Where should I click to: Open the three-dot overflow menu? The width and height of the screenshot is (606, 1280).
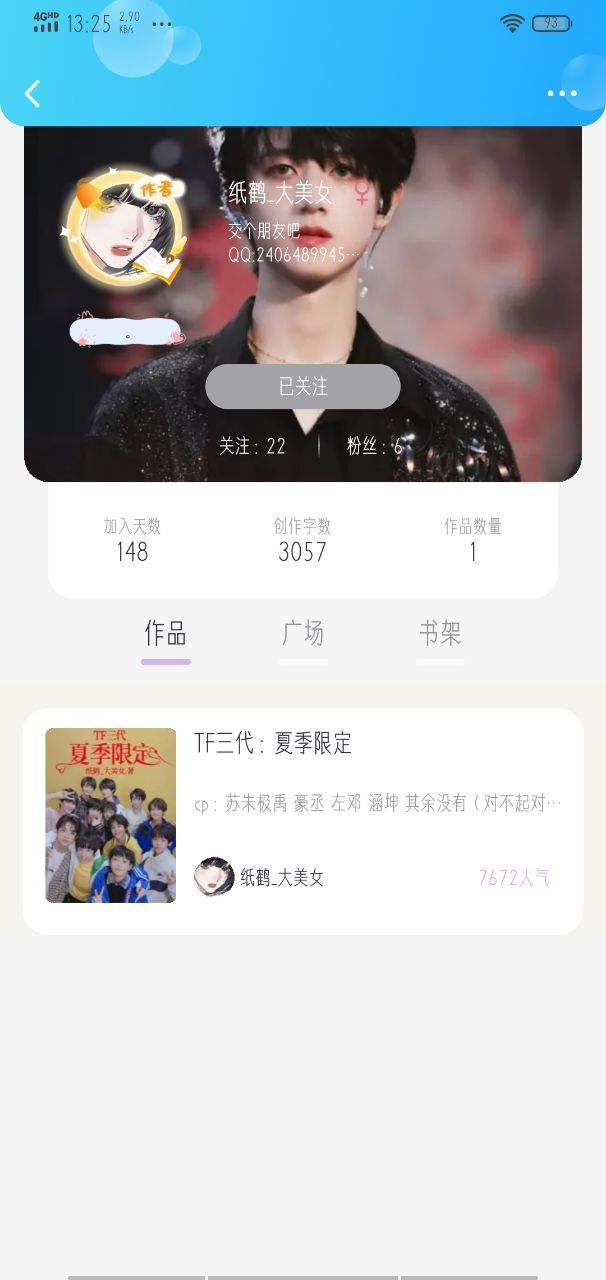tap(562, 94)
